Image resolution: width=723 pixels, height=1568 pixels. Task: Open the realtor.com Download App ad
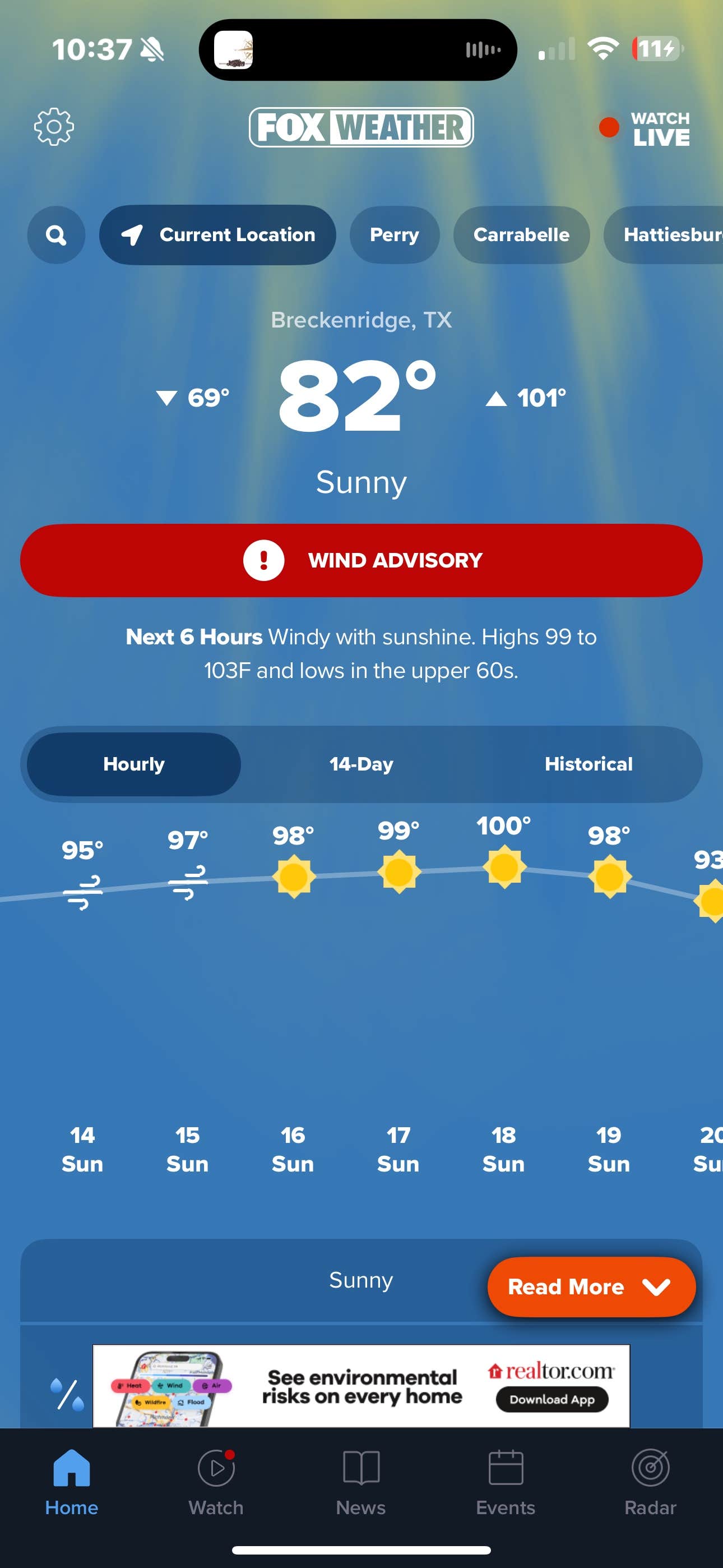[551, 1399]
